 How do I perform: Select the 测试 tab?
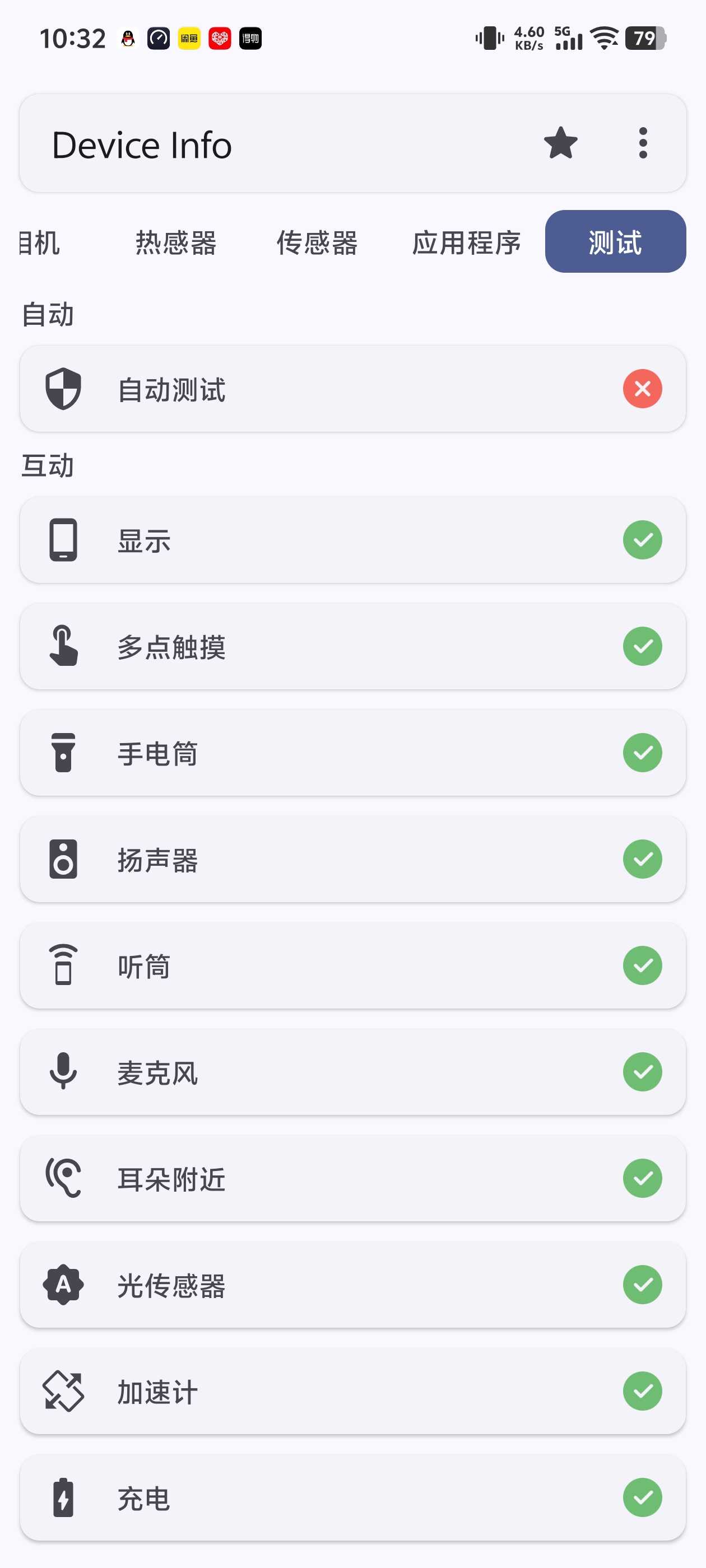[615, 242]
